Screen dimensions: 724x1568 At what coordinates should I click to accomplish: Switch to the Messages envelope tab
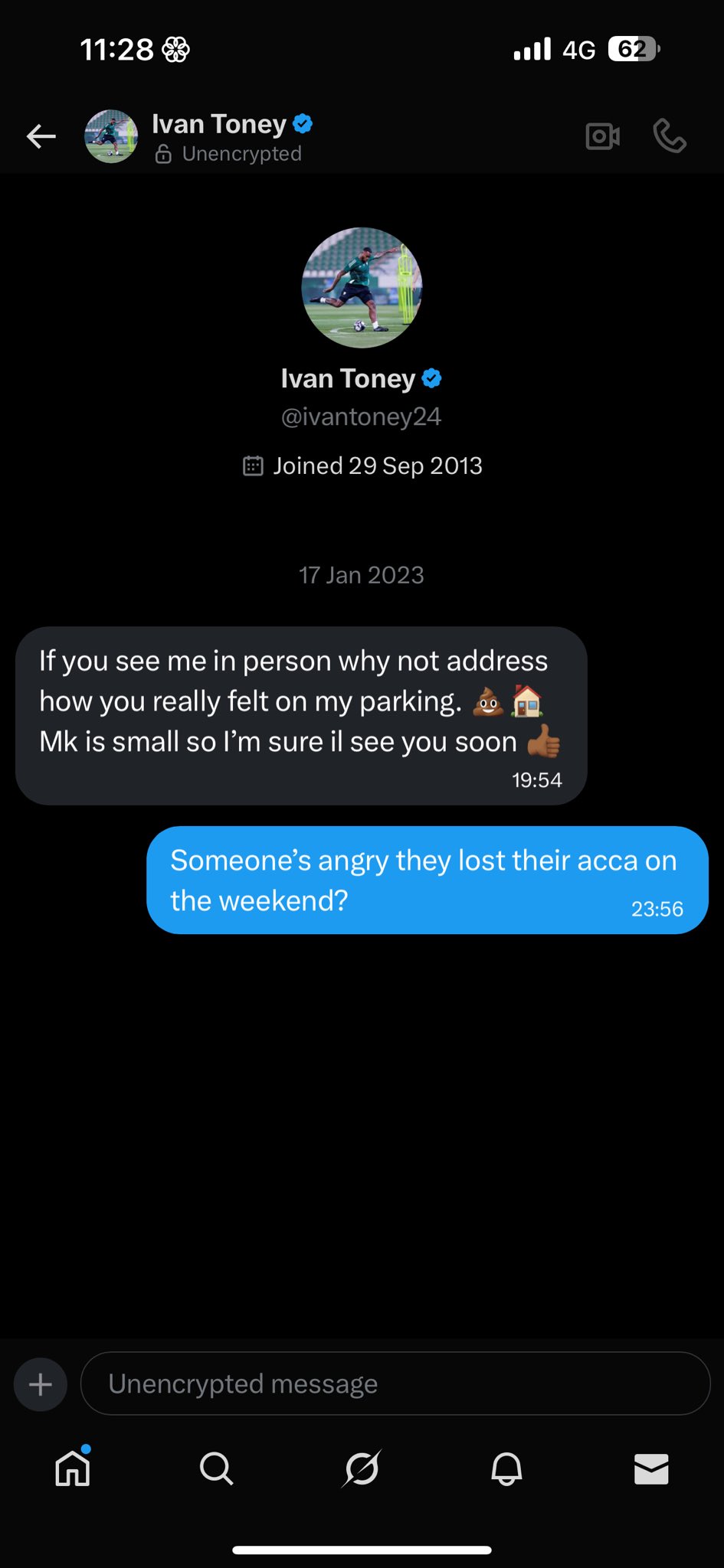(x=651, y=1468)
